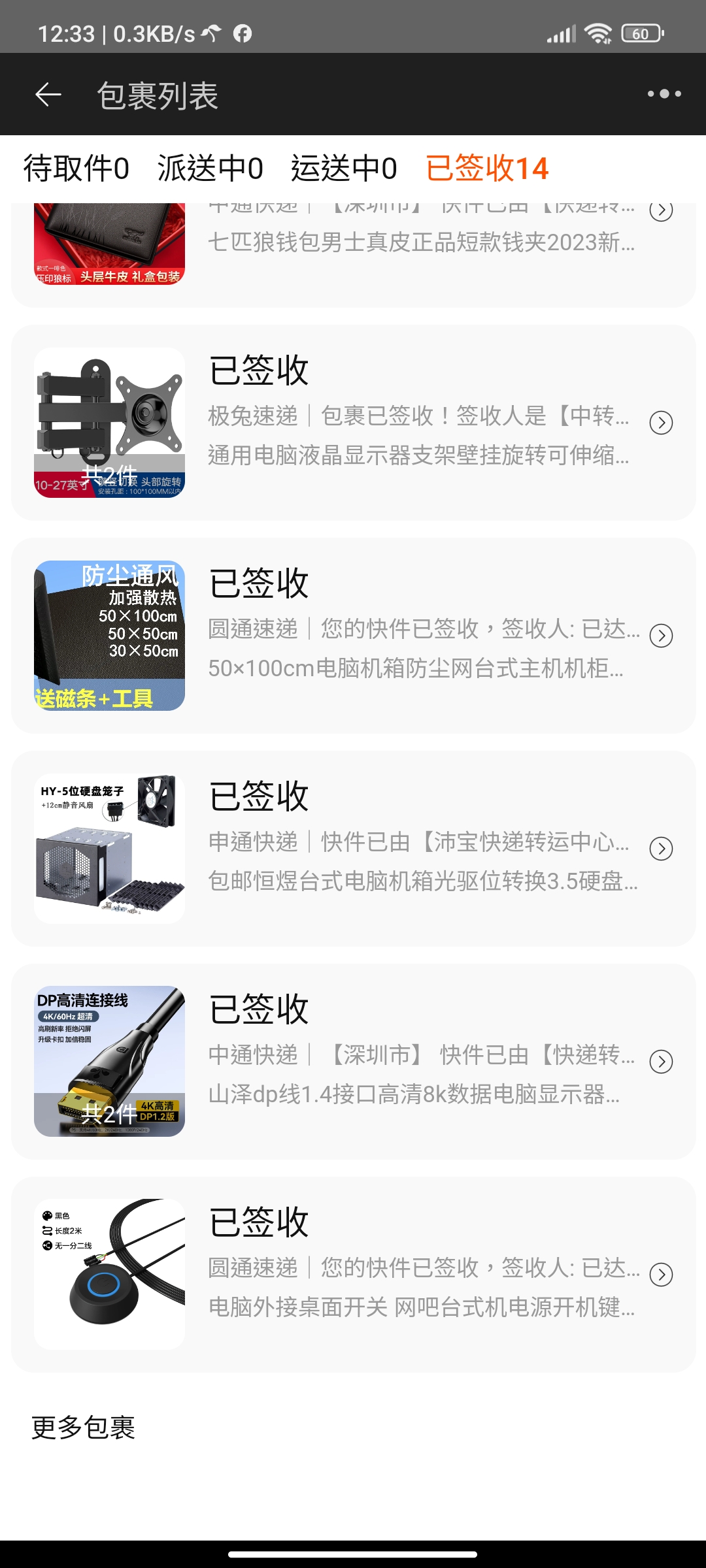
Task: Select the 已签收 tab
Action: tap(487, 169)
